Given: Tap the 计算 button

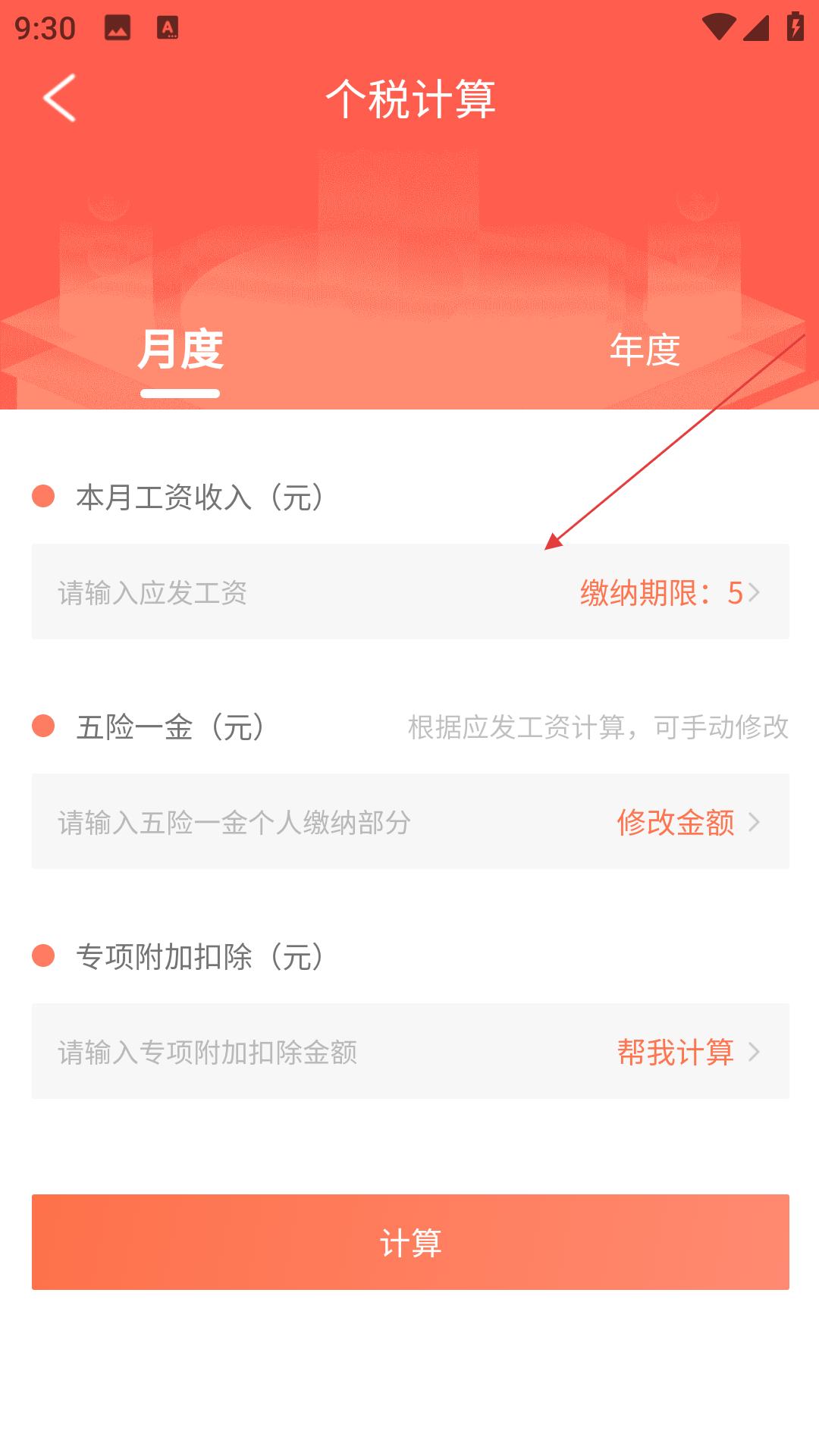Looking at the screenshot, I should coord(410,1242).
